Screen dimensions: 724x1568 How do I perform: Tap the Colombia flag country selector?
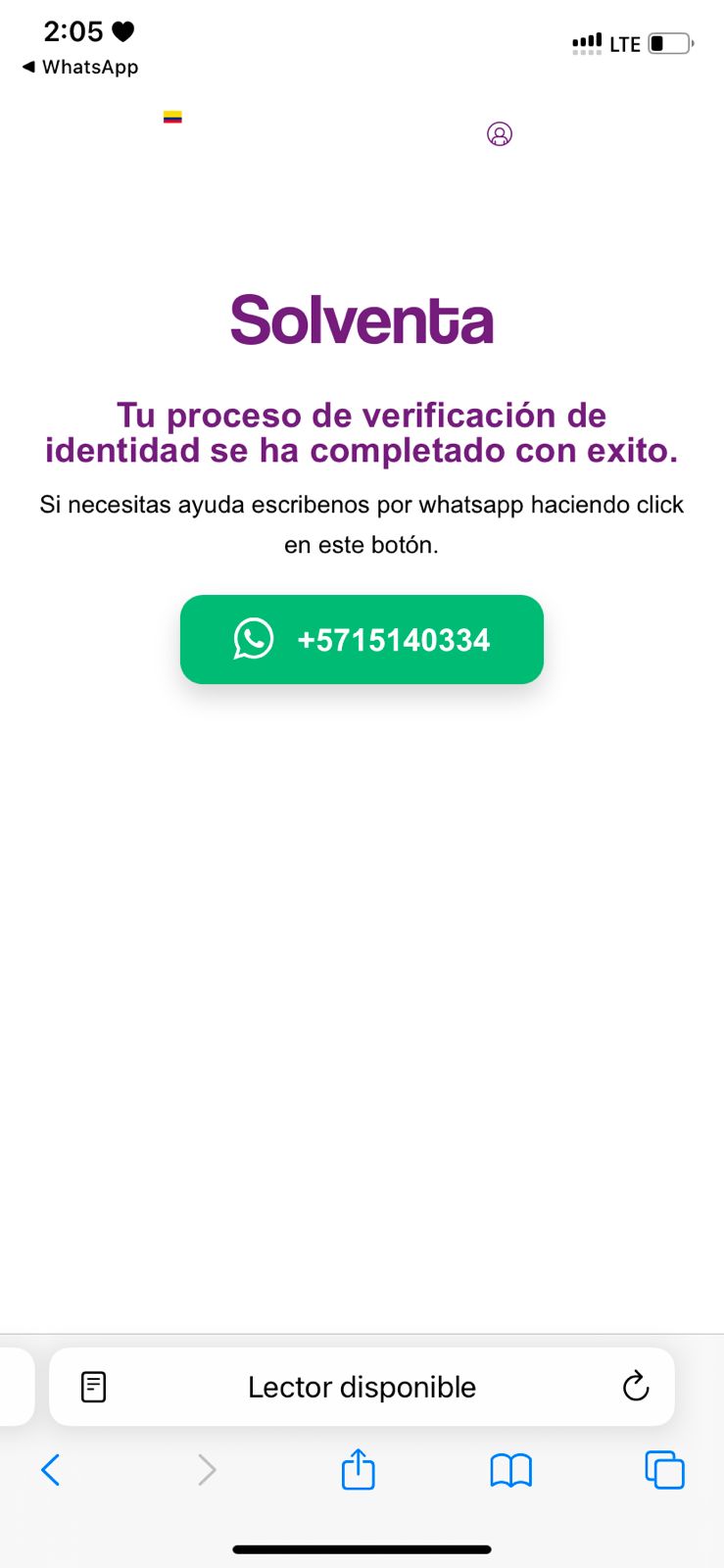pyautogui.click(x=172, y=117)
